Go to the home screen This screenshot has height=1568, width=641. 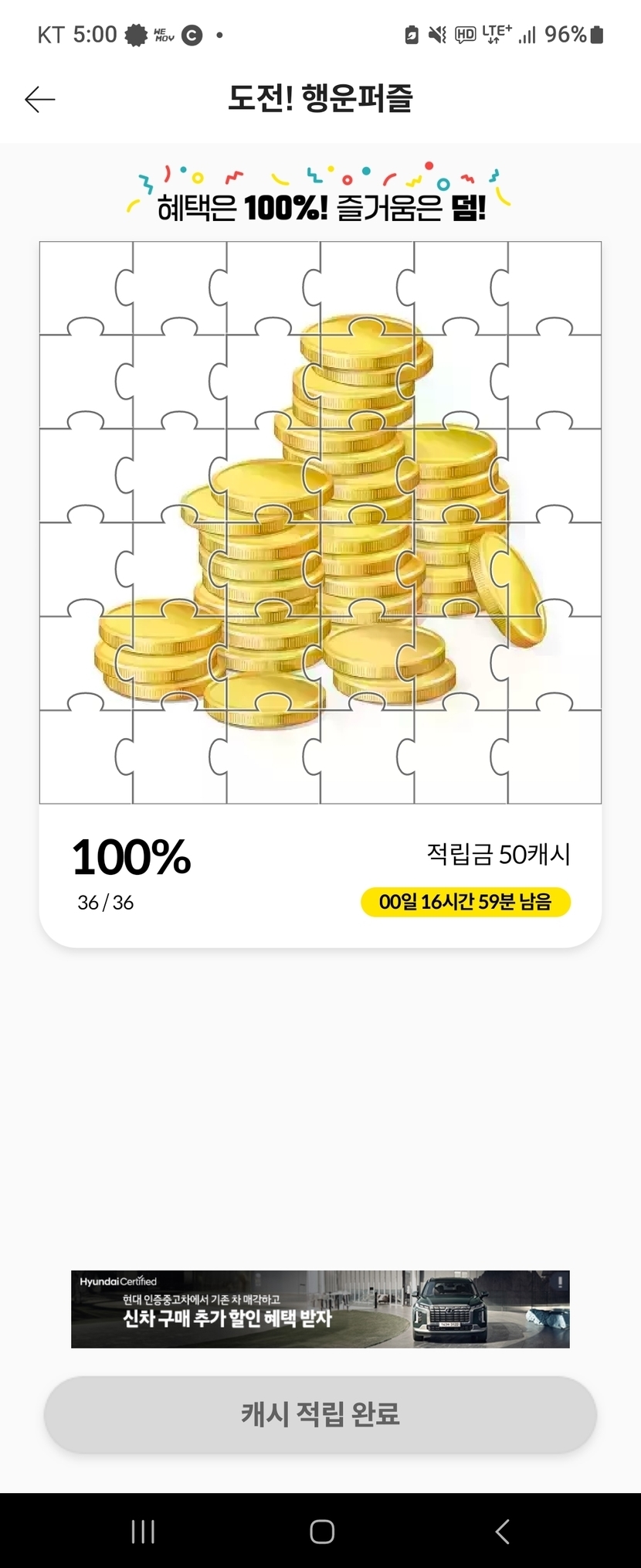click(x=321, y=1531)
